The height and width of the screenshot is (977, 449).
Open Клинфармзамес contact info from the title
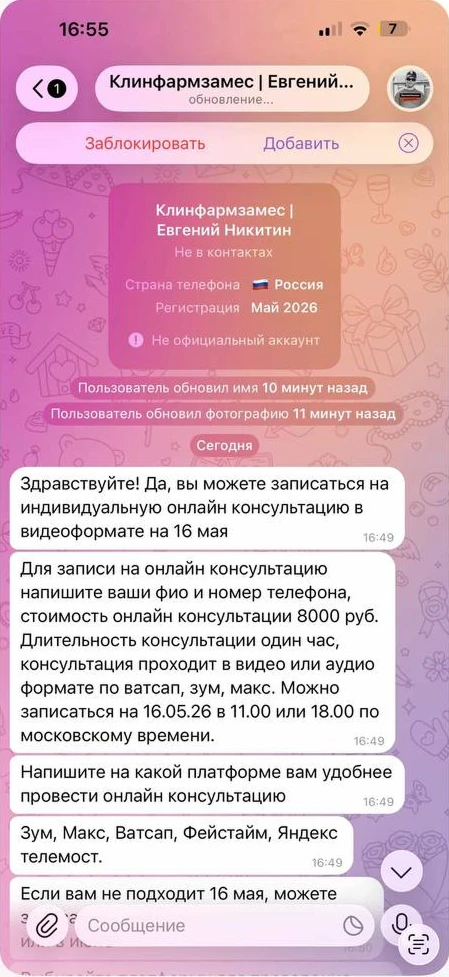pyautogui.click(x=232, y=88)
